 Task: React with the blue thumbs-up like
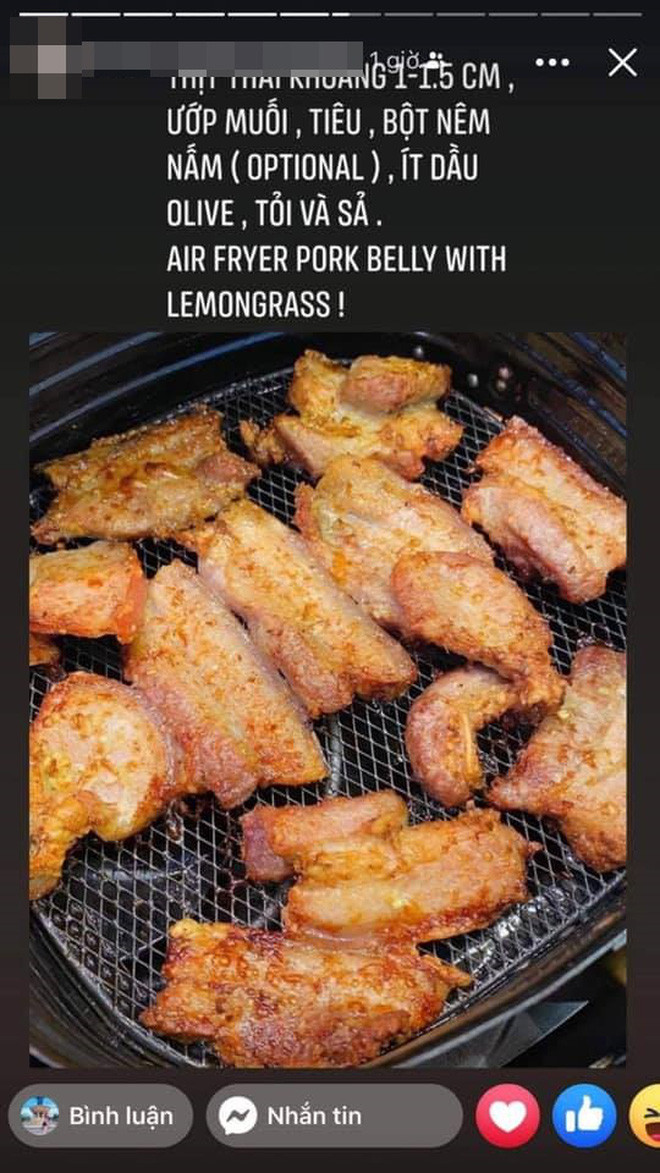tap(584, 1116)
